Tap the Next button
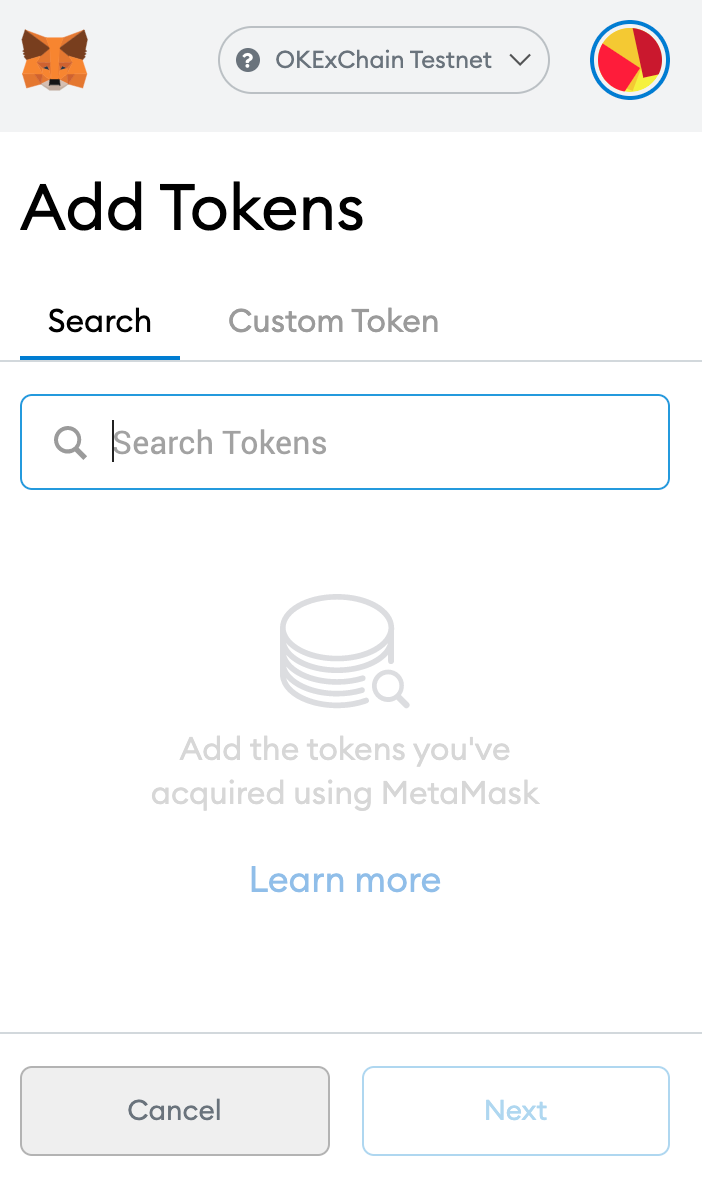This screenshot has height=1184, width=702. click(x=515, y=1110)
